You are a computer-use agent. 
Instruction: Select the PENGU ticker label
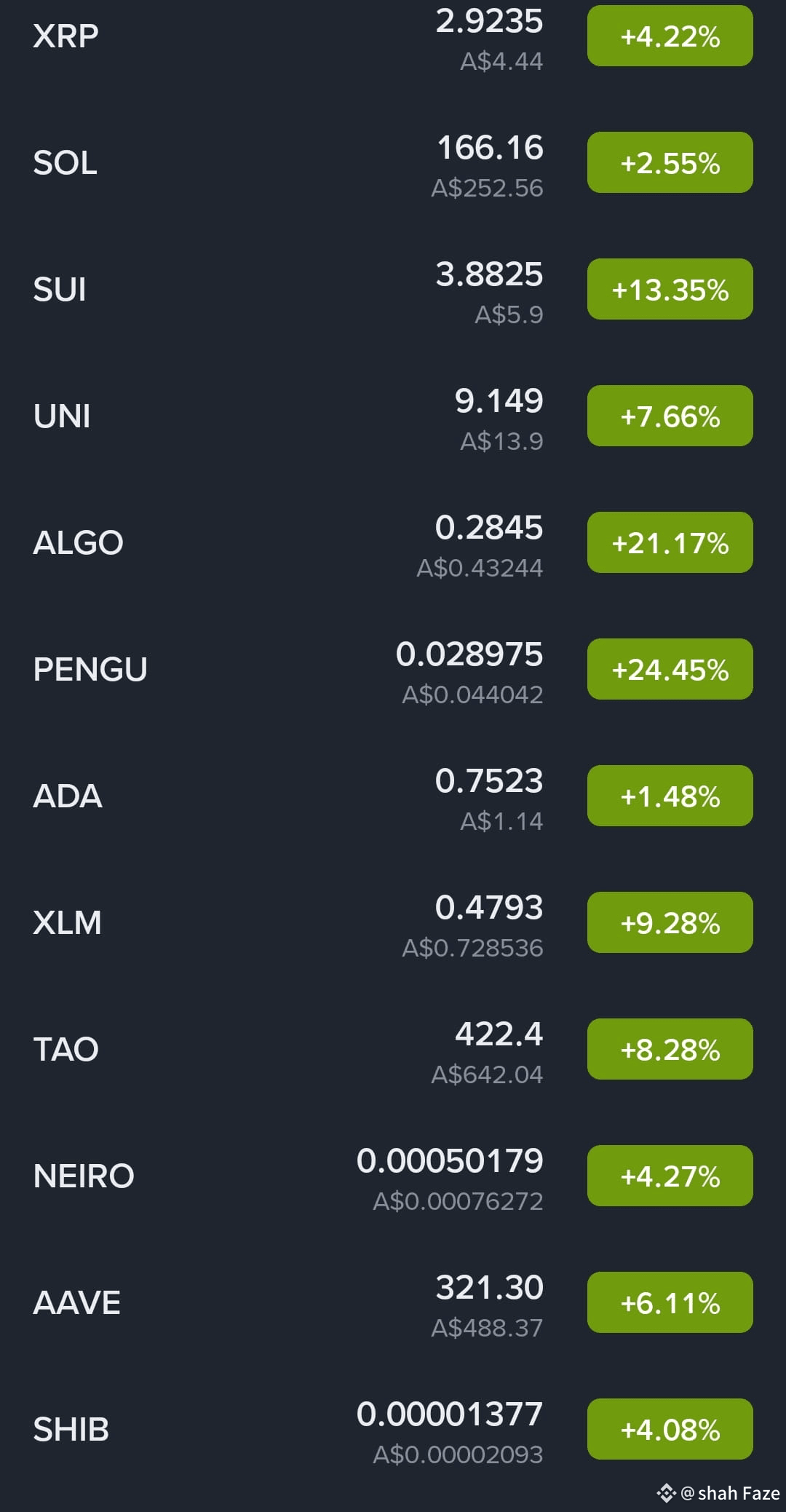90,669
